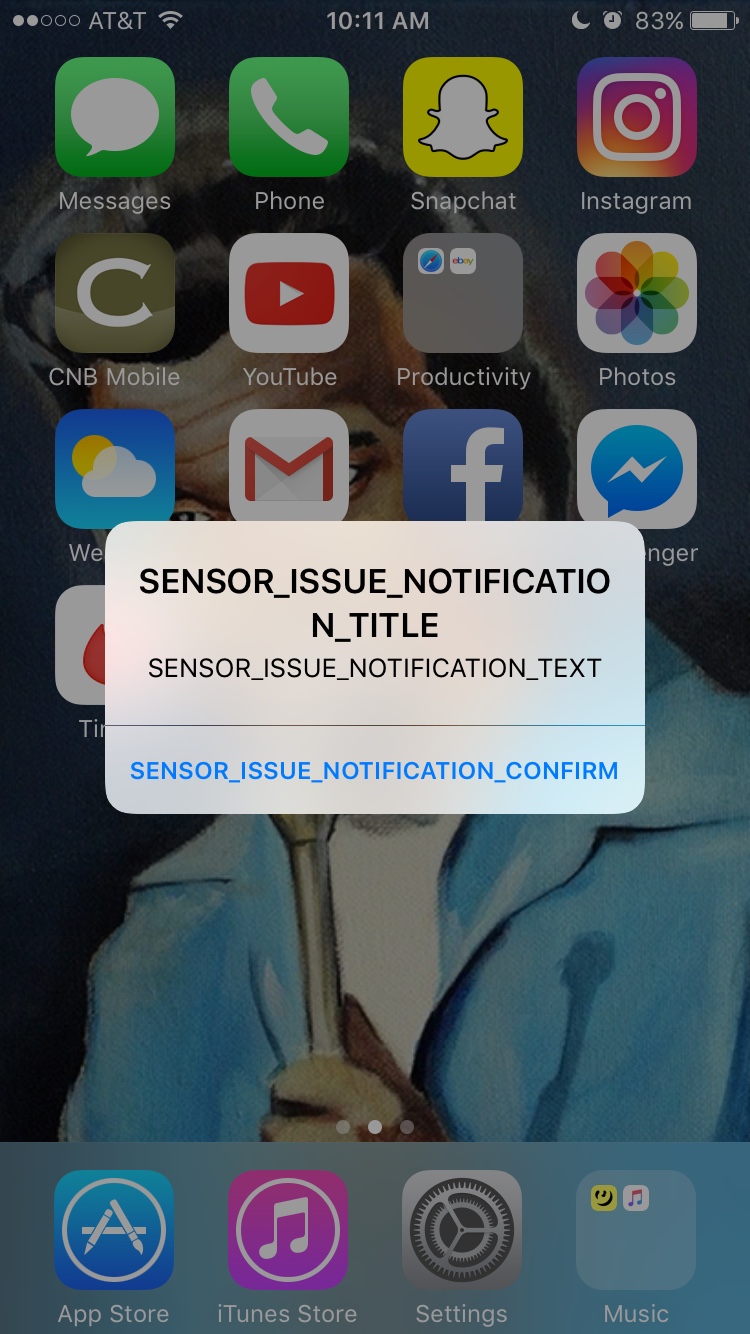Open the Weather app

tap(115, 464)
